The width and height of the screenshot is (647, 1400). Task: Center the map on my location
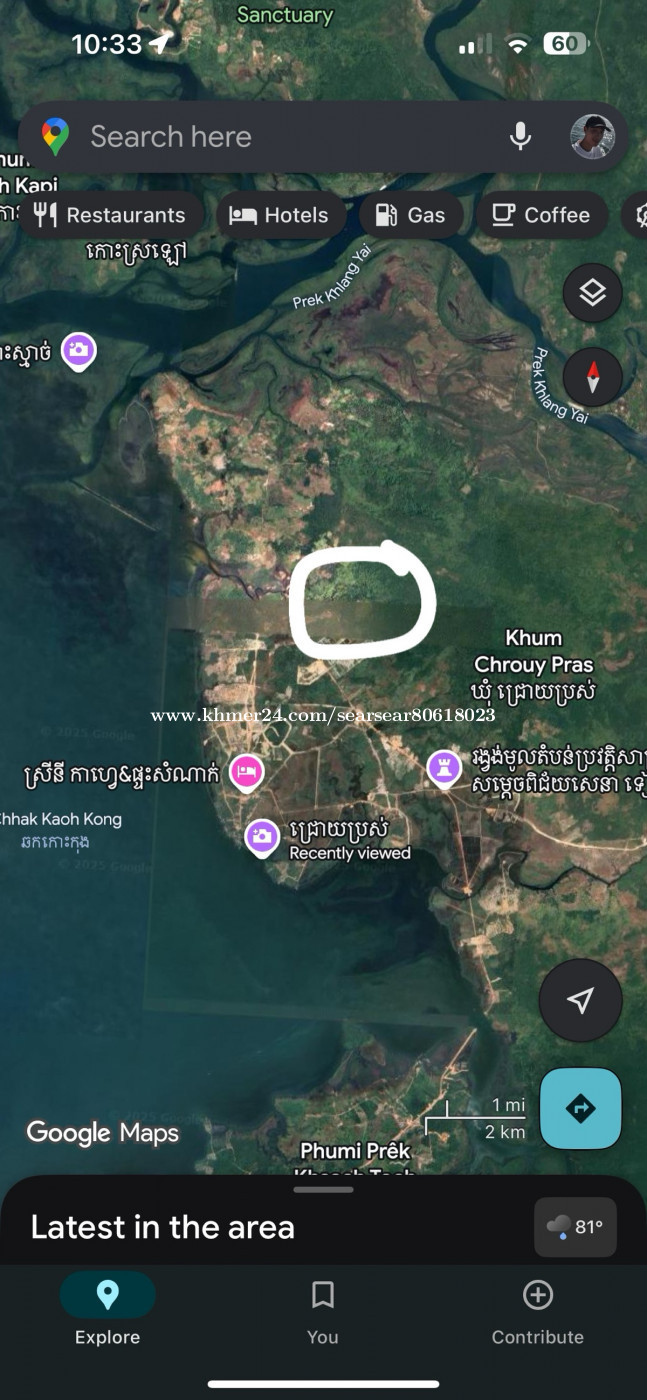pos(580,1000)
